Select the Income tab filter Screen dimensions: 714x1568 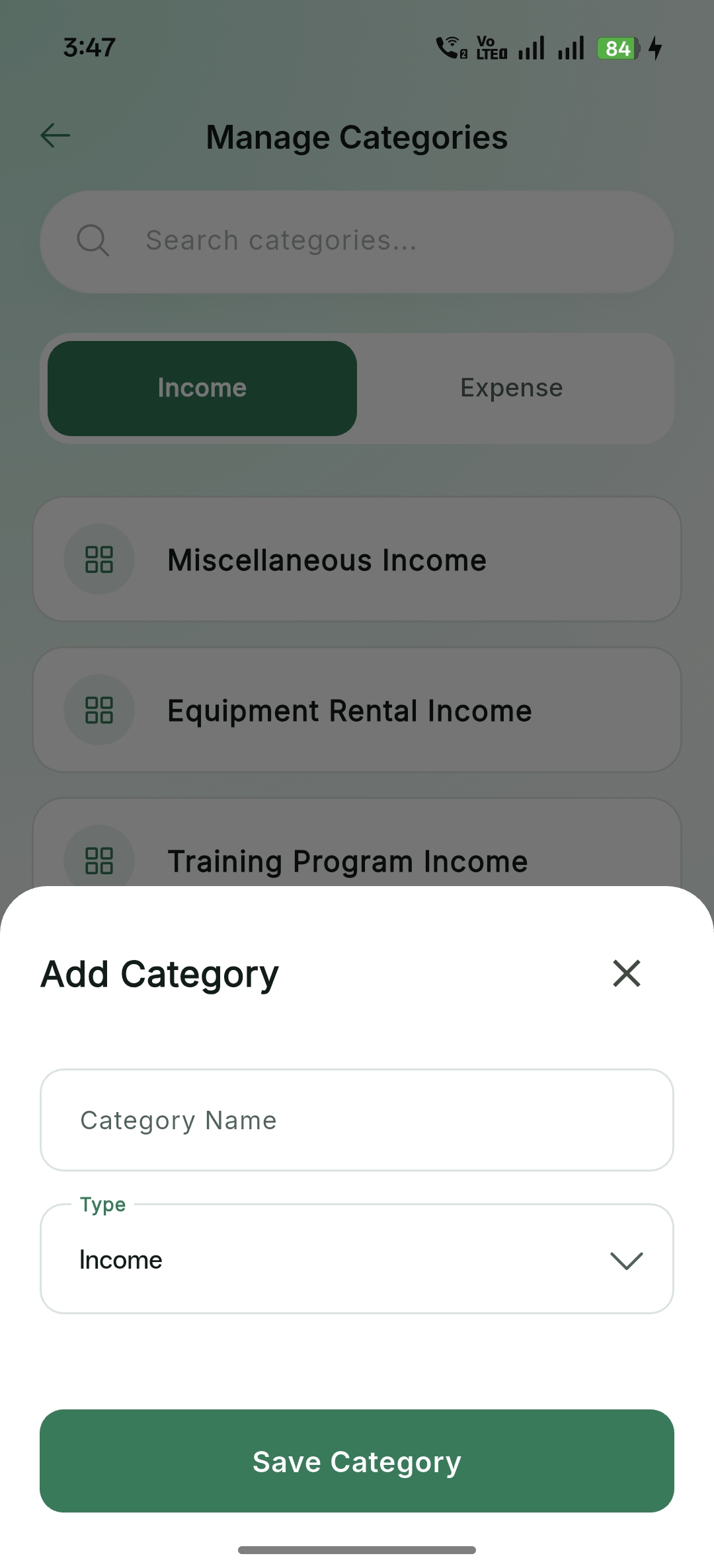pyautogui.click(x=201, y=388)
